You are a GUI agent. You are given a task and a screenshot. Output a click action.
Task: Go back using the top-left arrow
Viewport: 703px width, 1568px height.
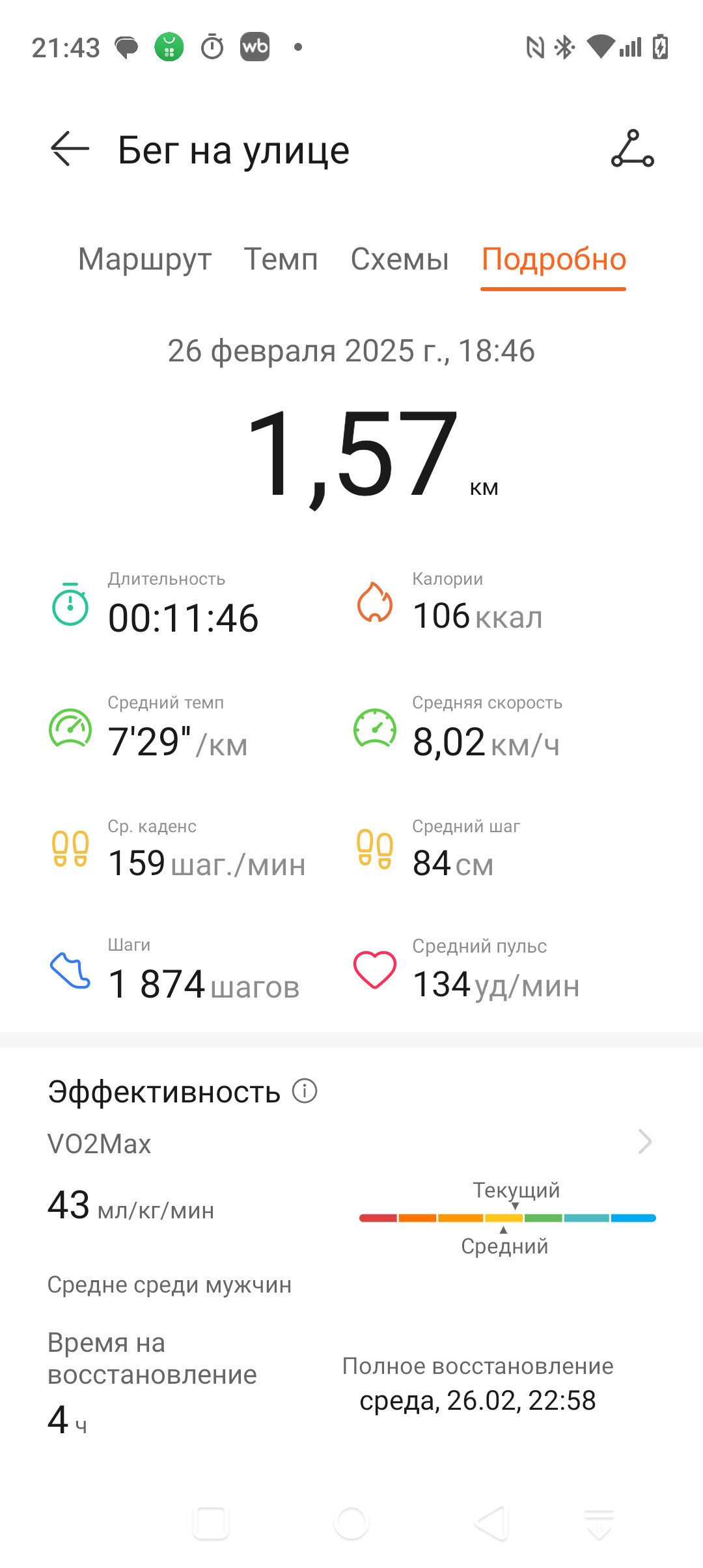point(70,149)
